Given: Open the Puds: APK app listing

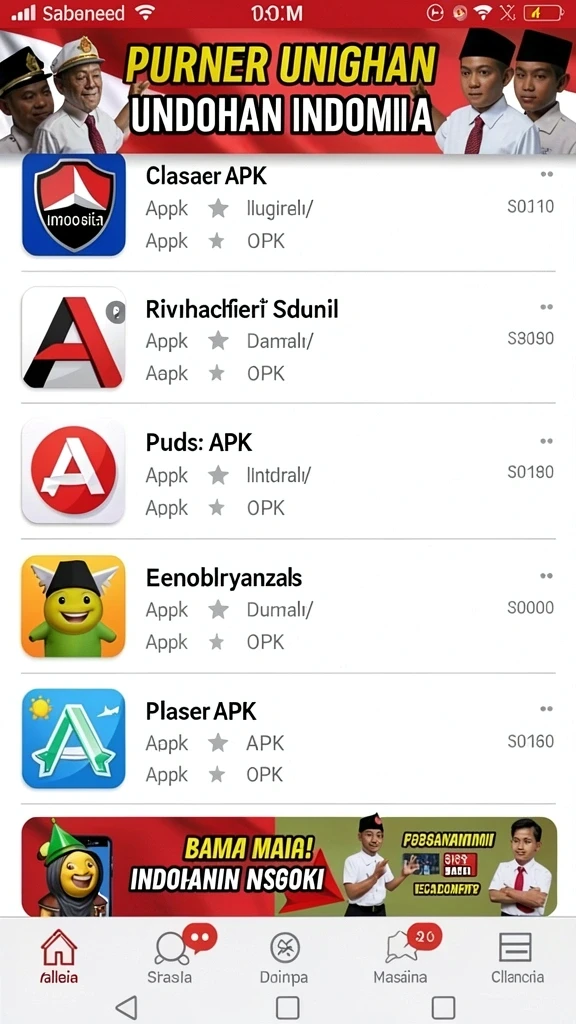Looking at the screenshot, I should [x=288, y=472].
